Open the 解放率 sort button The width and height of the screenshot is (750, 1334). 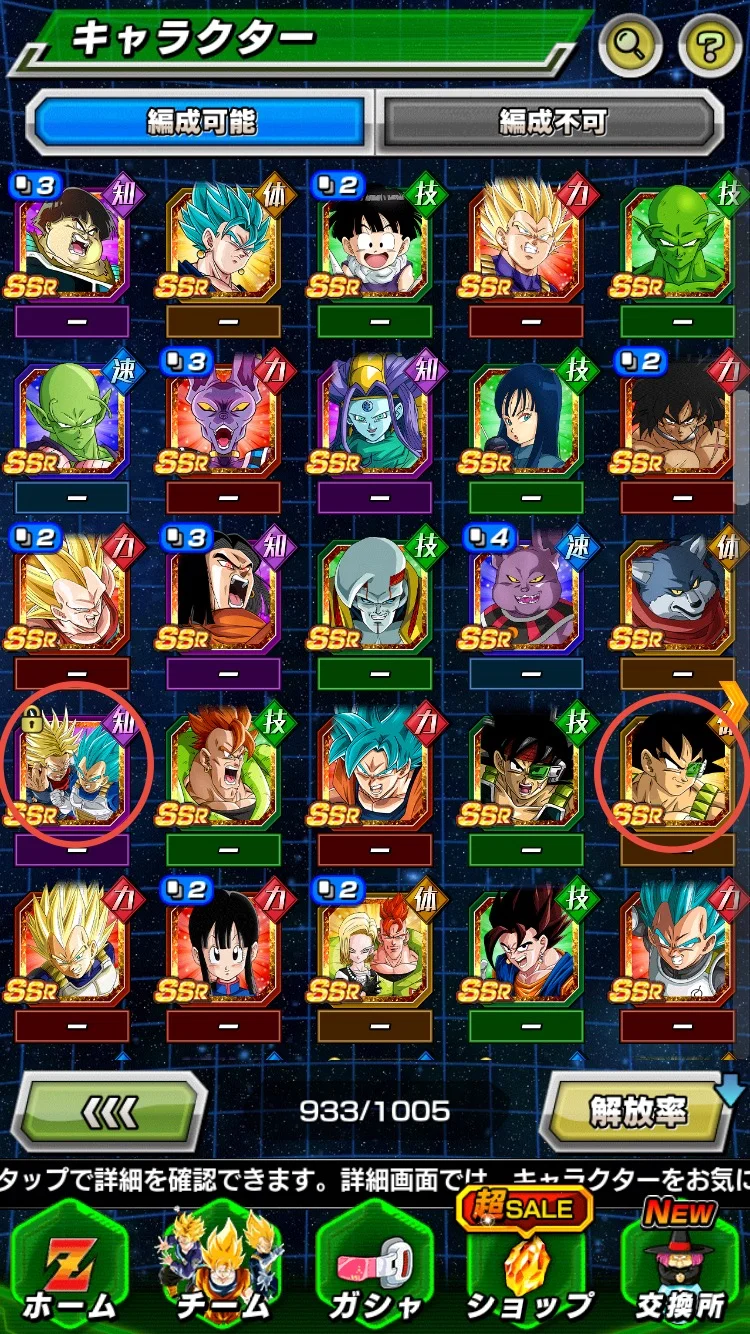(637, 1111)
